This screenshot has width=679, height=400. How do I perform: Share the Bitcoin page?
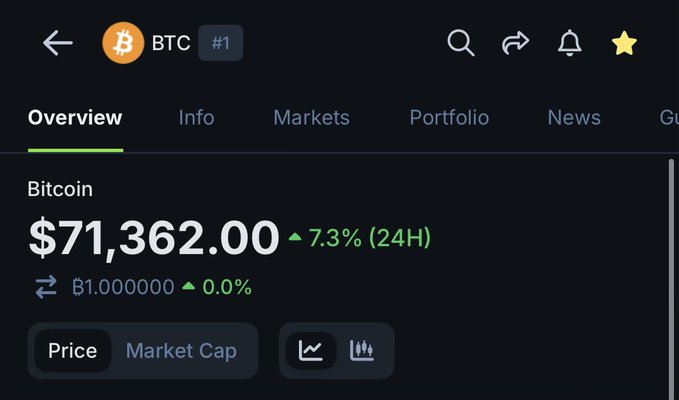click(515, 43)
